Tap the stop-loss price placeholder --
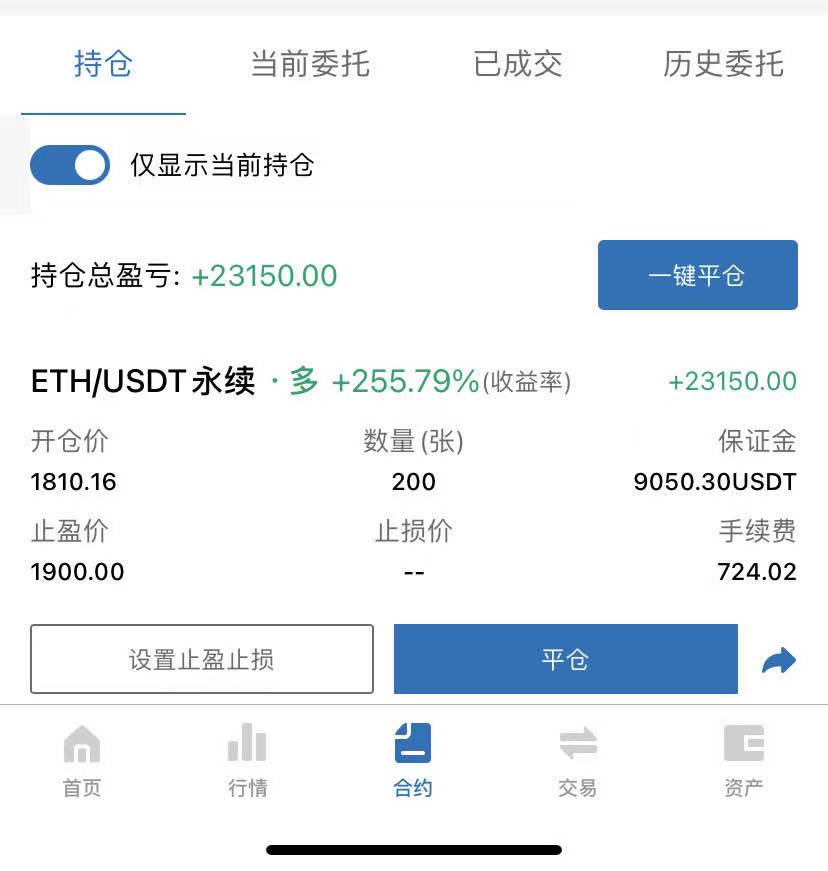This screenshot has height=871, width=828. (x=414, y=572)
